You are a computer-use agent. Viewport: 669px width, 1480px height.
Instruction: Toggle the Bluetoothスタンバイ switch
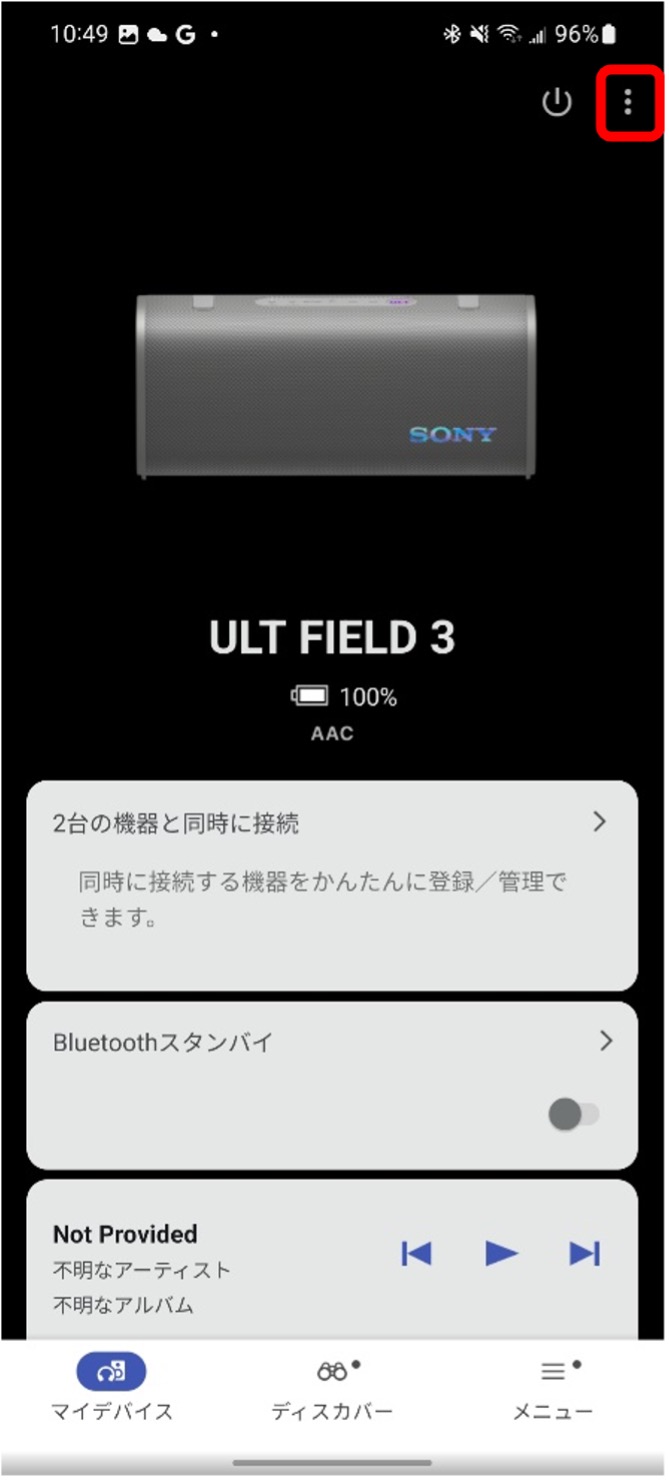coord(574,1115)
